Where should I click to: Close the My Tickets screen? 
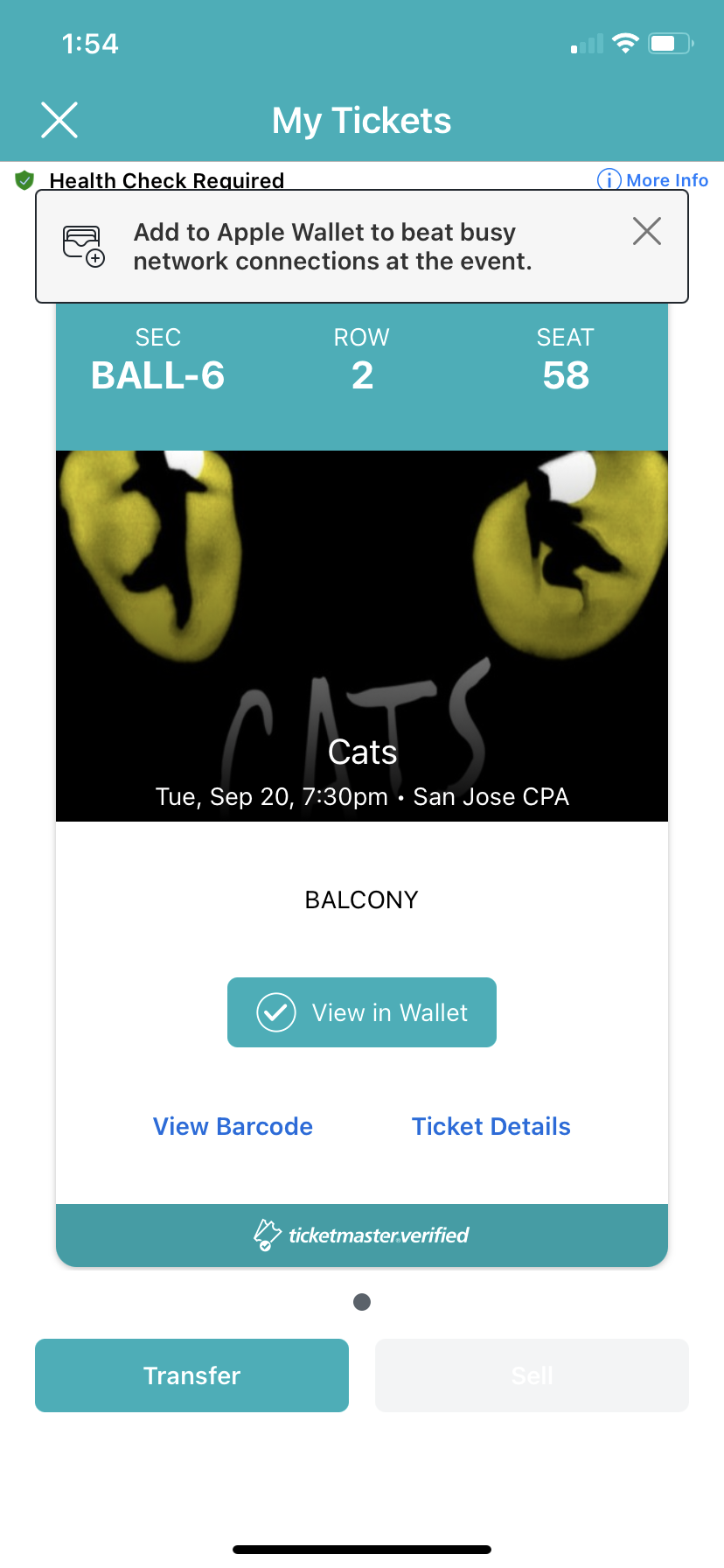click(x=59, y=120)
